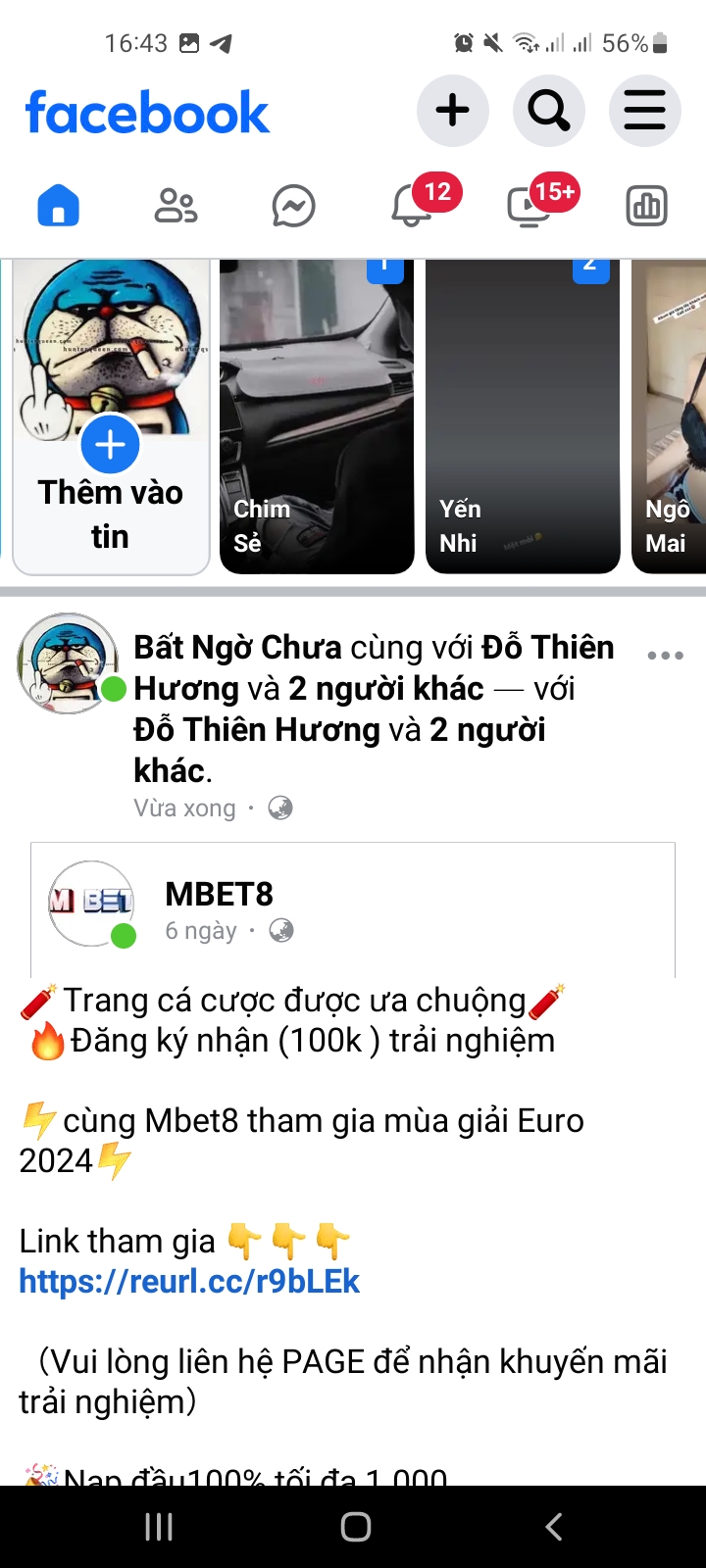The width and height of the screenshot is (706, 1568).
Task: Open post options three-dot menu
Action: (x=666, y=656)
